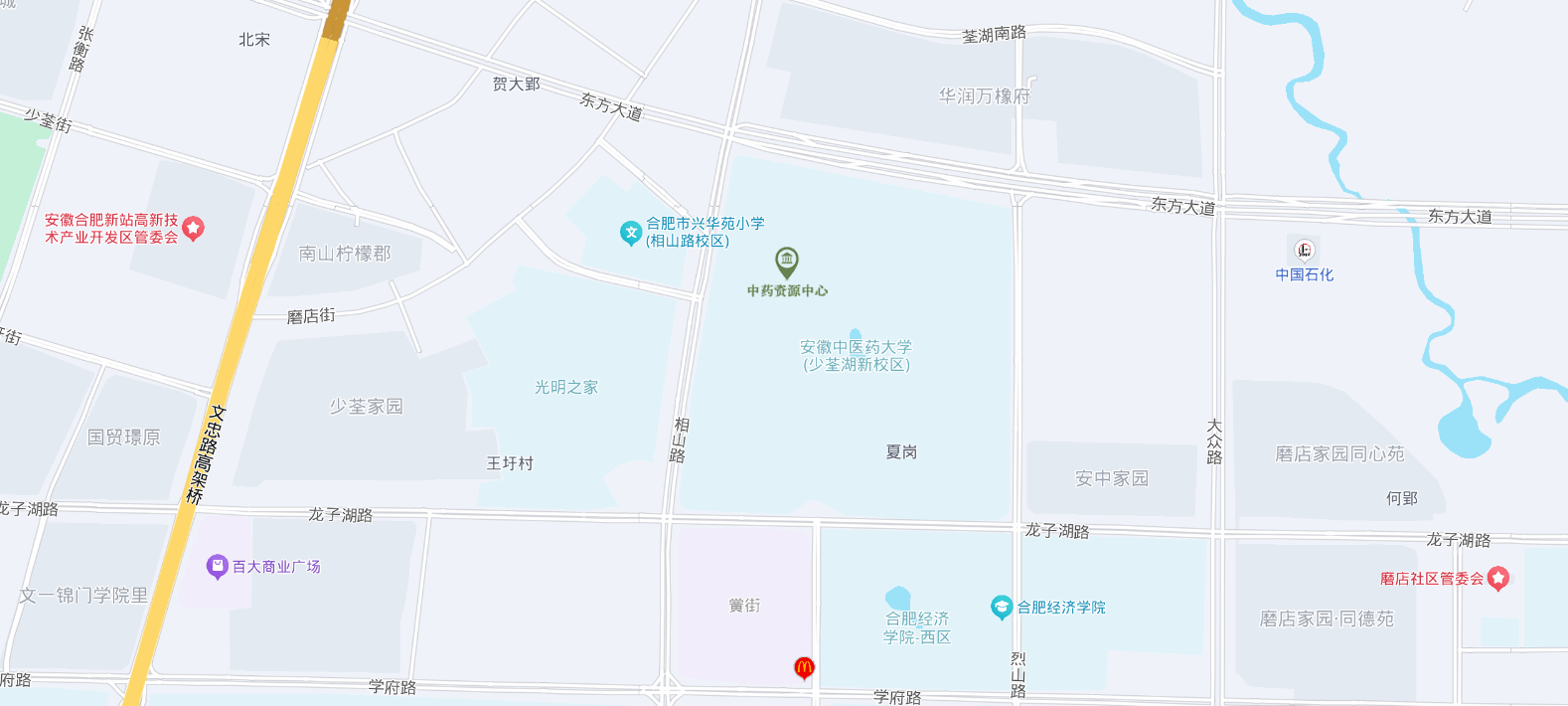This screenshot has width=1568, height=706.
Task: Open the 百大商业广场 shopping marker
Action: coord(217,567)
